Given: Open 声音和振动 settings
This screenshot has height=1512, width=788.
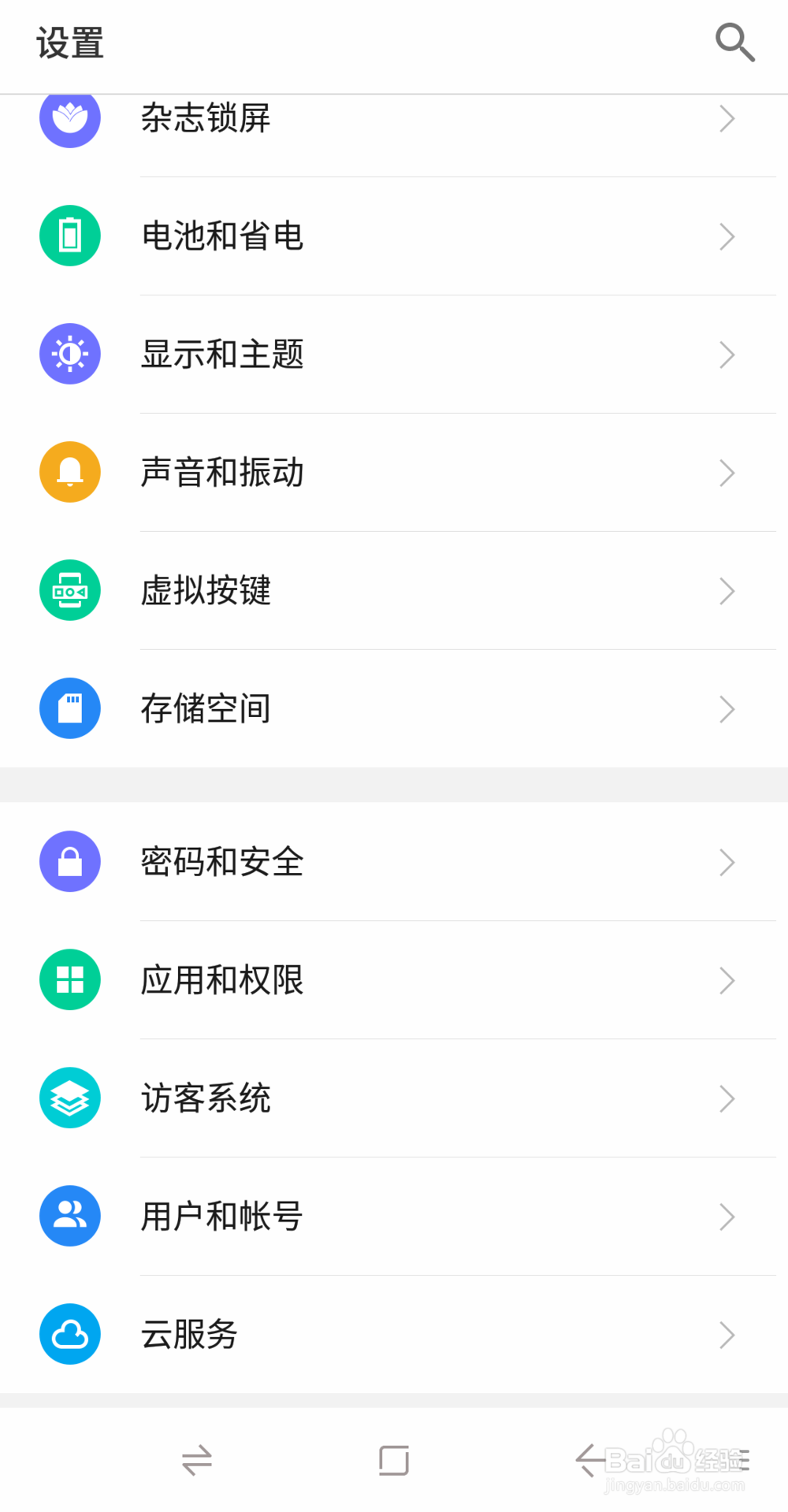Looking at the screenshot, I should click(394, 473).
